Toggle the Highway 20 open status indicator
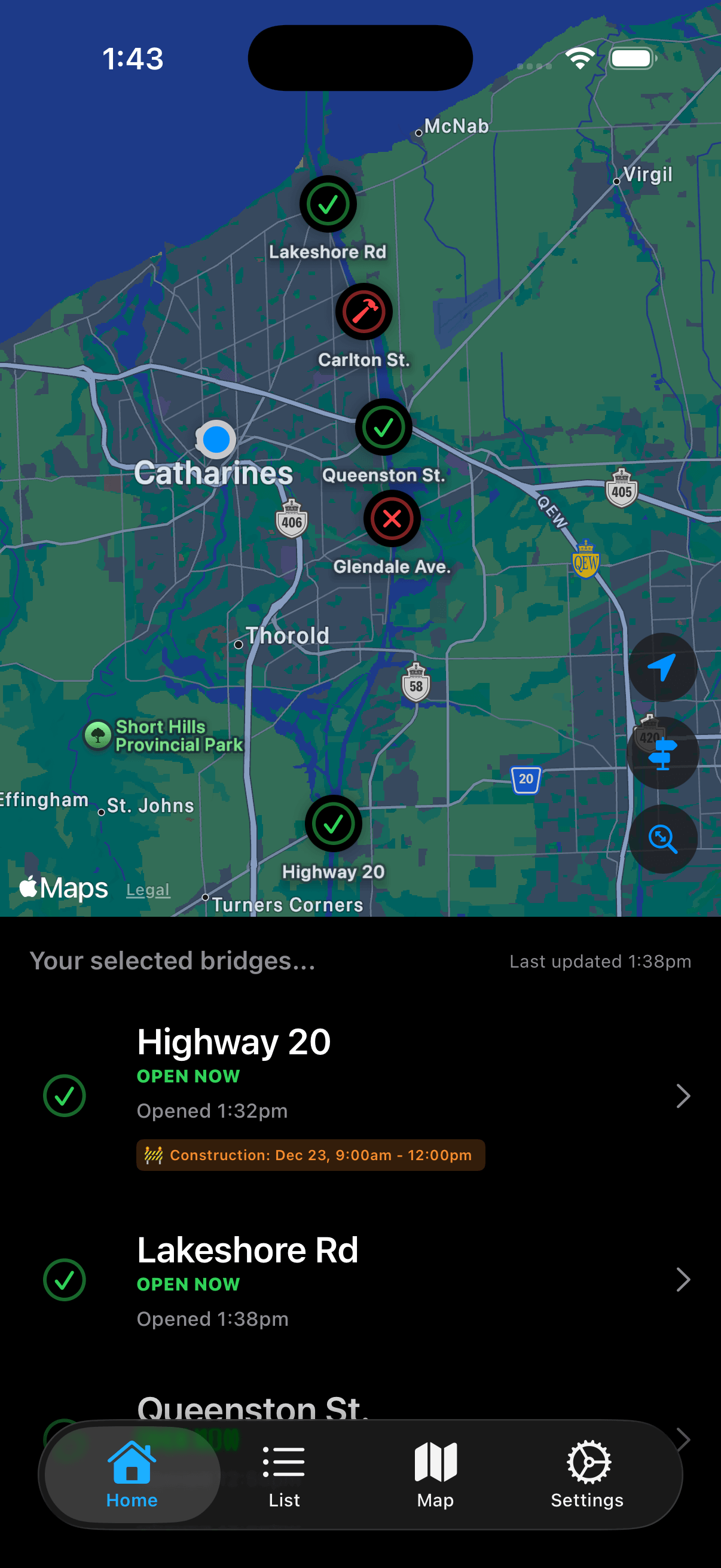This screenshot has width=721, height=1568. 65,1096
